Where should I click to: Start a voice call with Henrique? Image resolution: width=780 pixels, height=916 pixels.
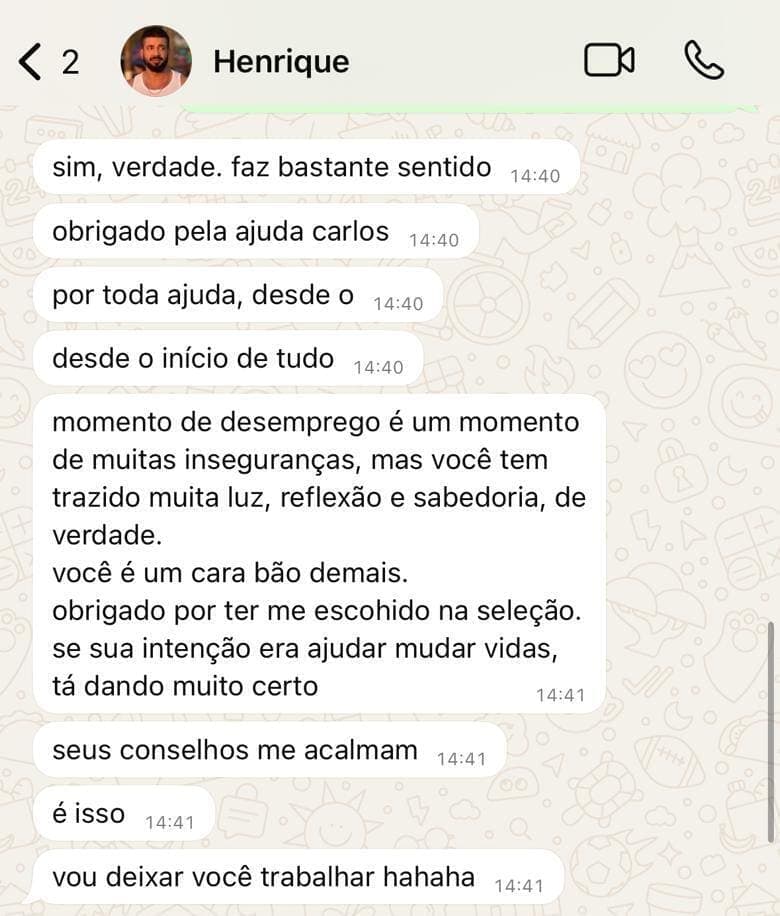pyautogui.click(x=704, y=61)
